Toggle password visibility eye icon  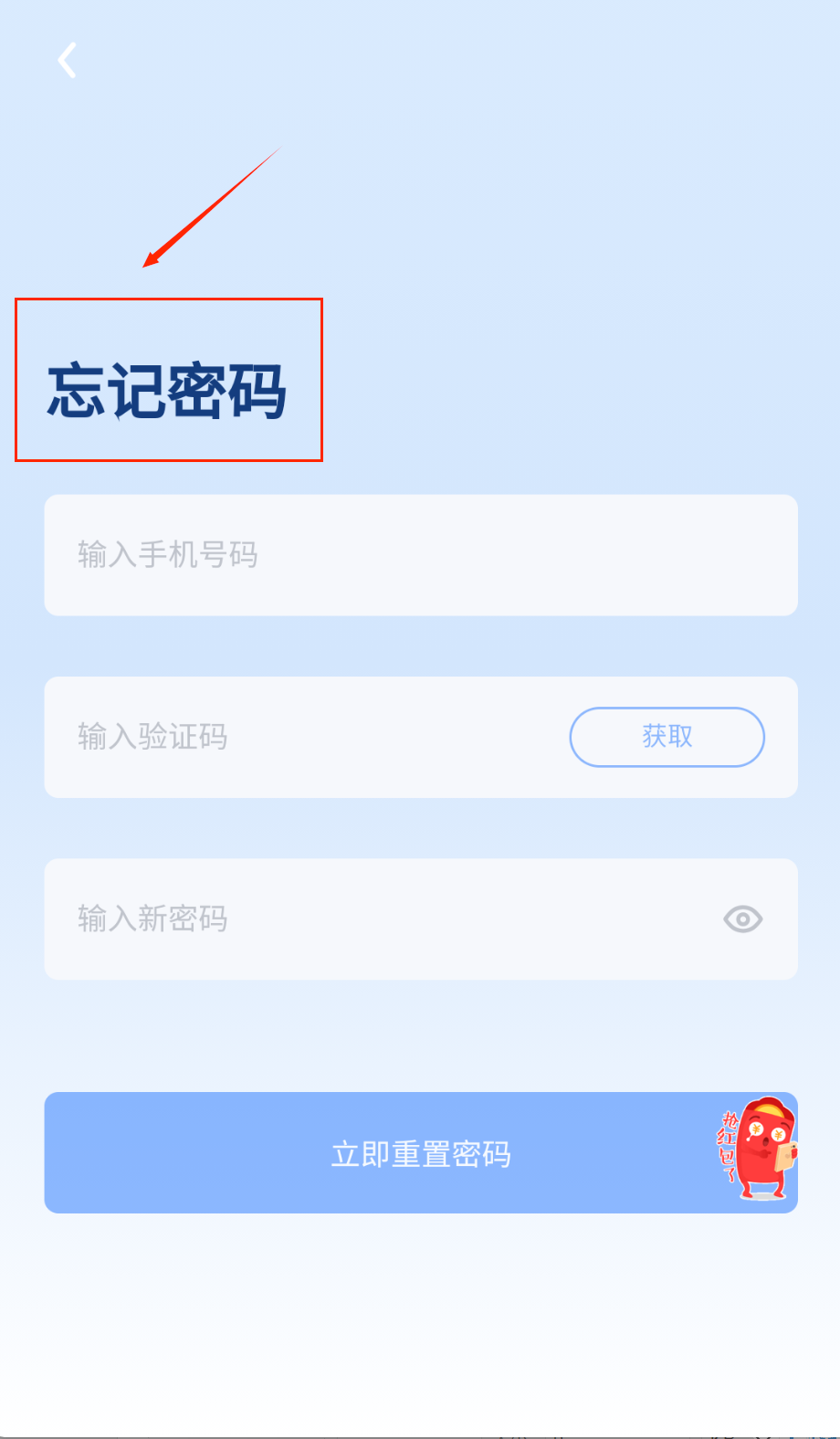click(742, 919)
